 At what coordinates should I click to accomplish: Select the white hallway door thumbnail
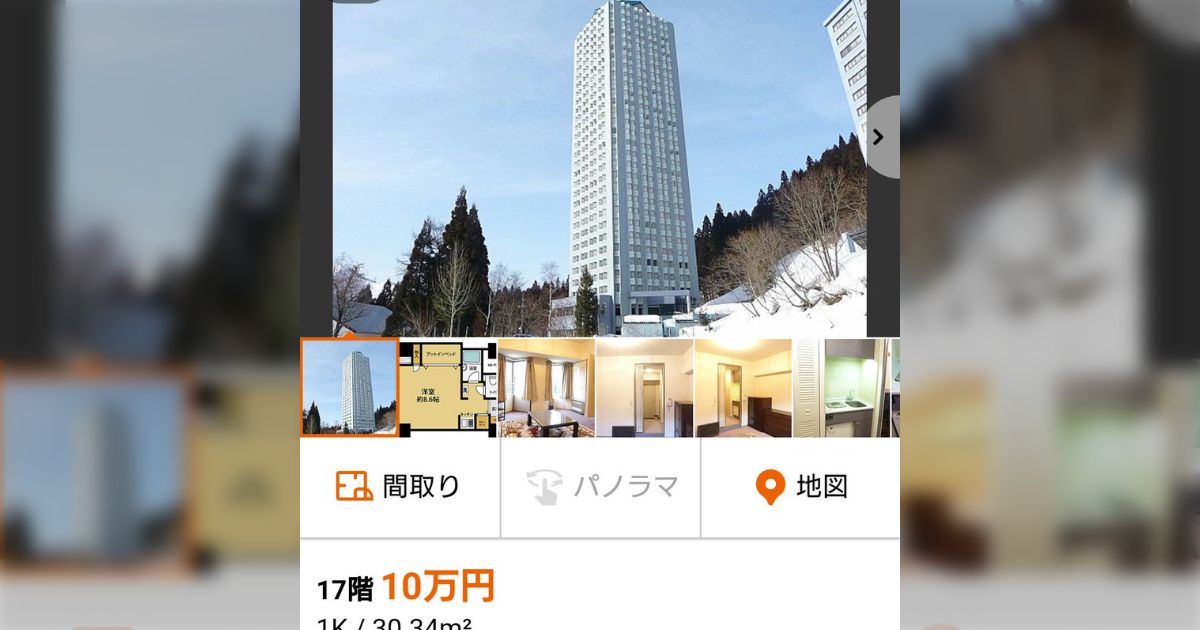pyautogui.click(x=644, y=387)
